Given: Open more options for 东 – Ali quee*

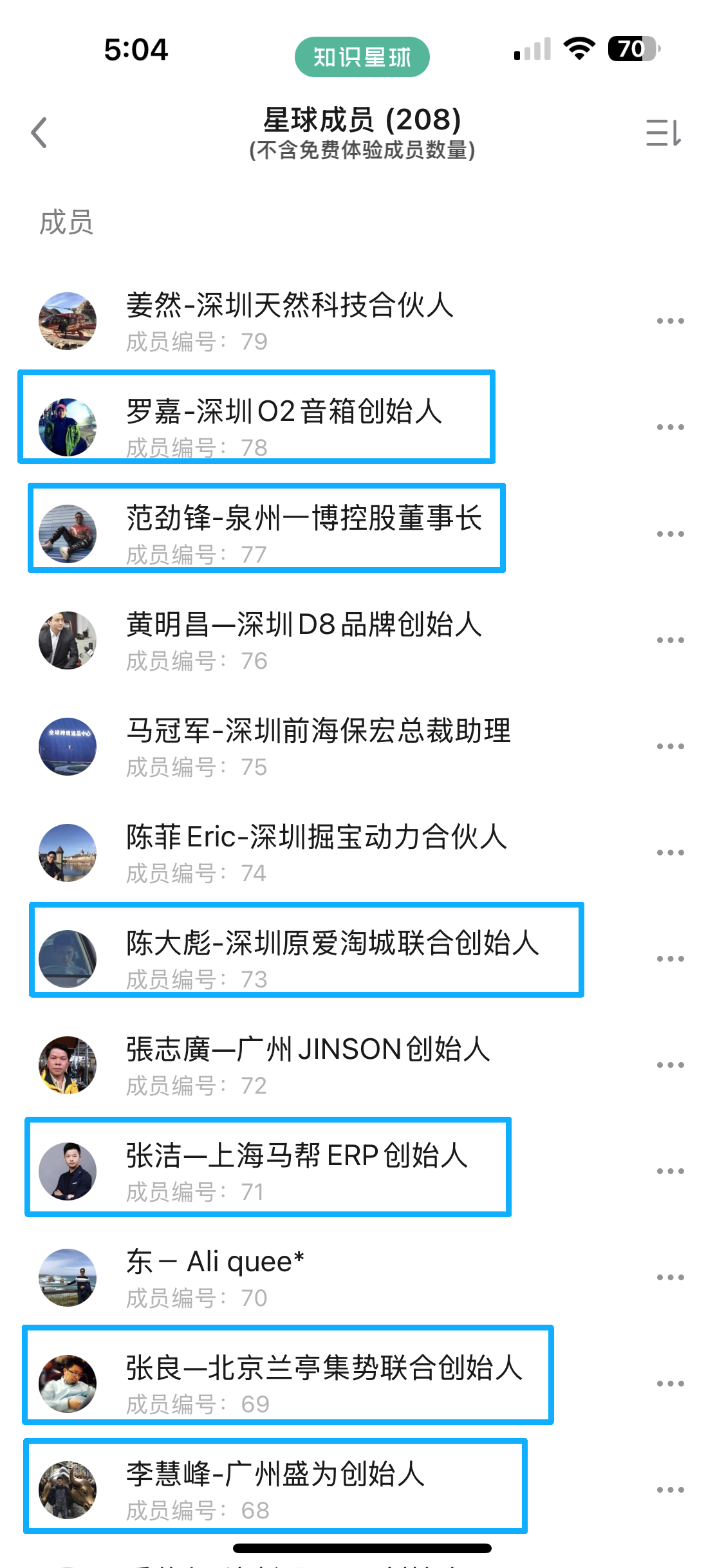Looking at the screenshot, I should click(670, 1277).
